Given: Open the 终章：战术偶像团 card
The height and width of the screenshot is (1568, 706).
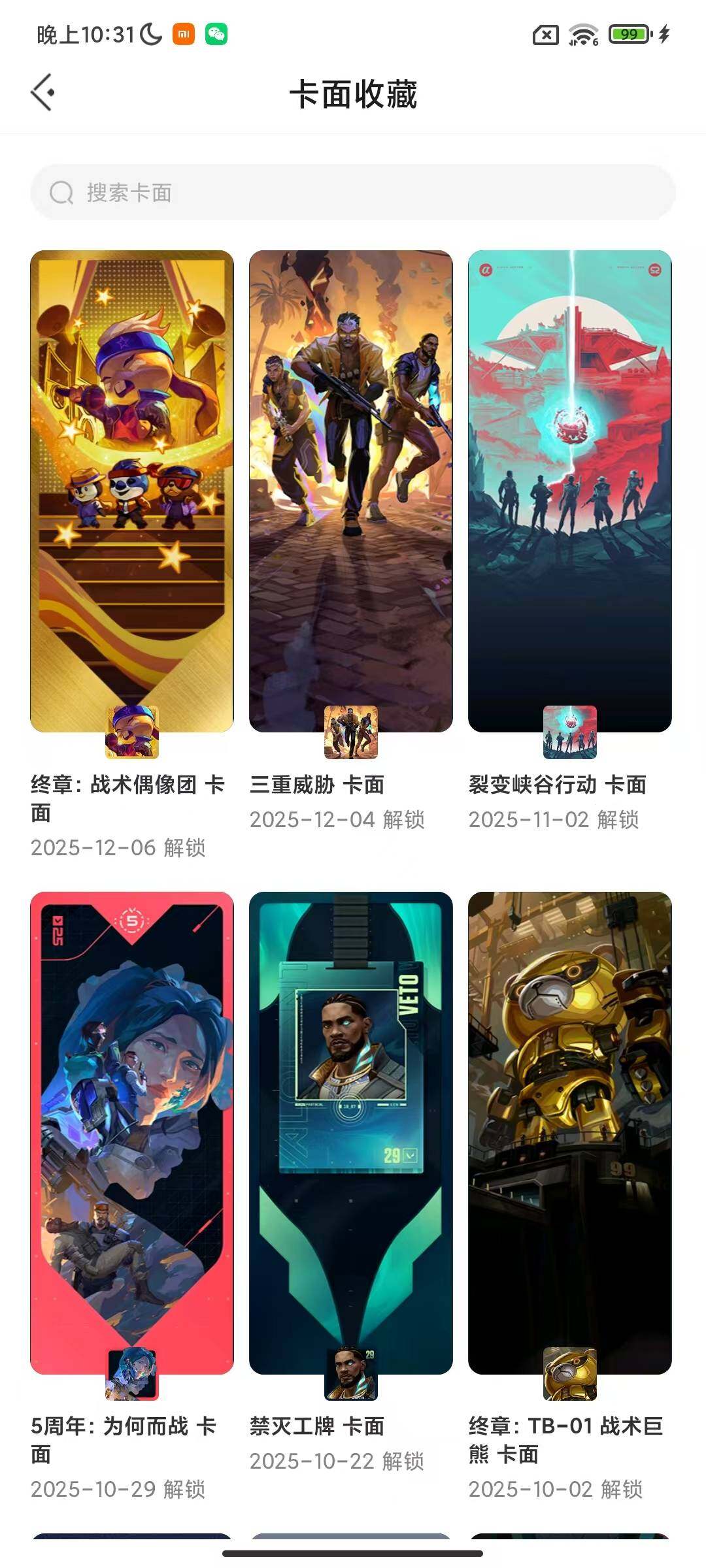Looking at the screenshot, I should coord(132,491).
